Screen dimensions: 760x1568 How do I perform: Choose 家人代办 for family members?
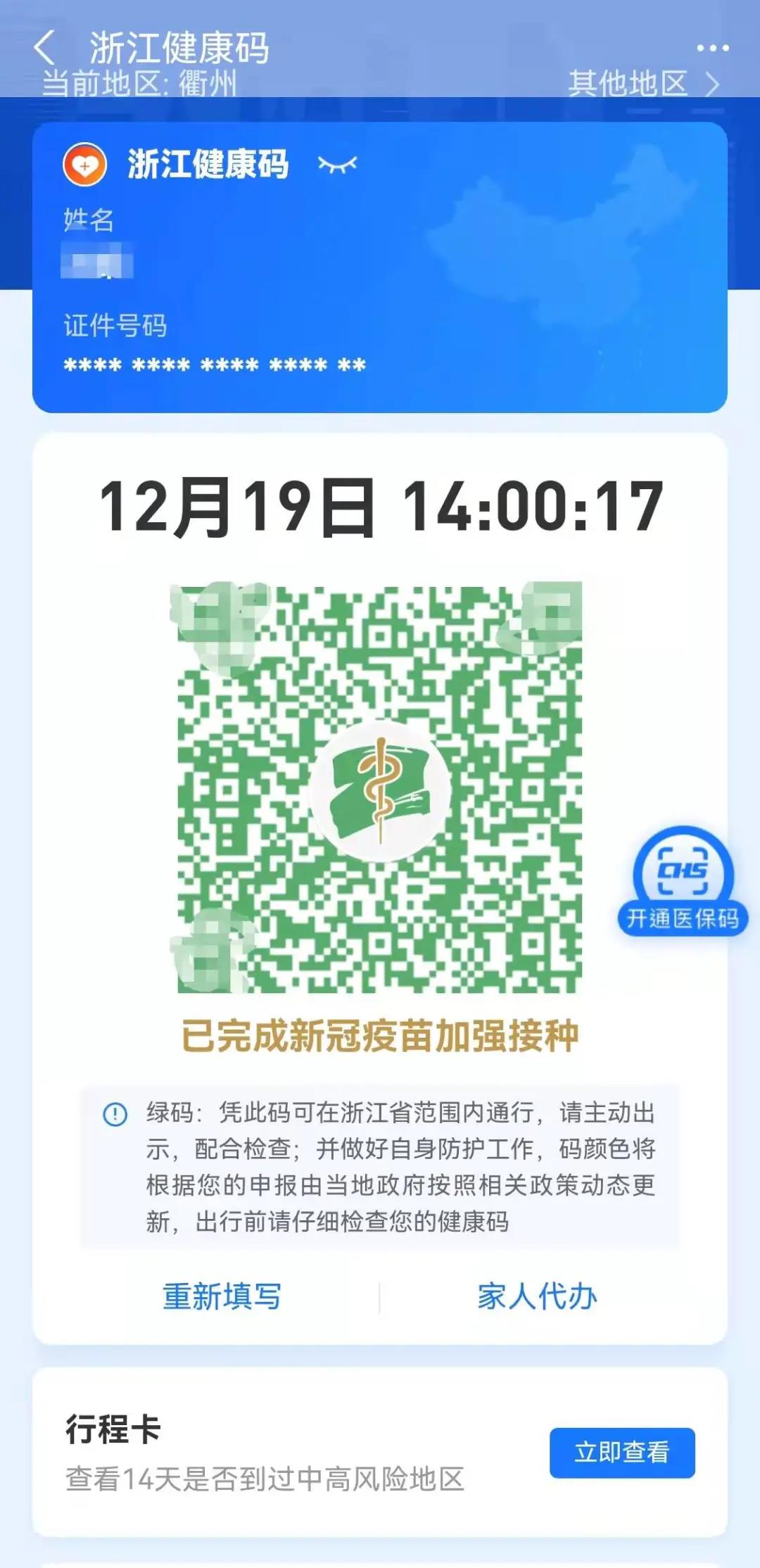click(x=537, y=1296)
